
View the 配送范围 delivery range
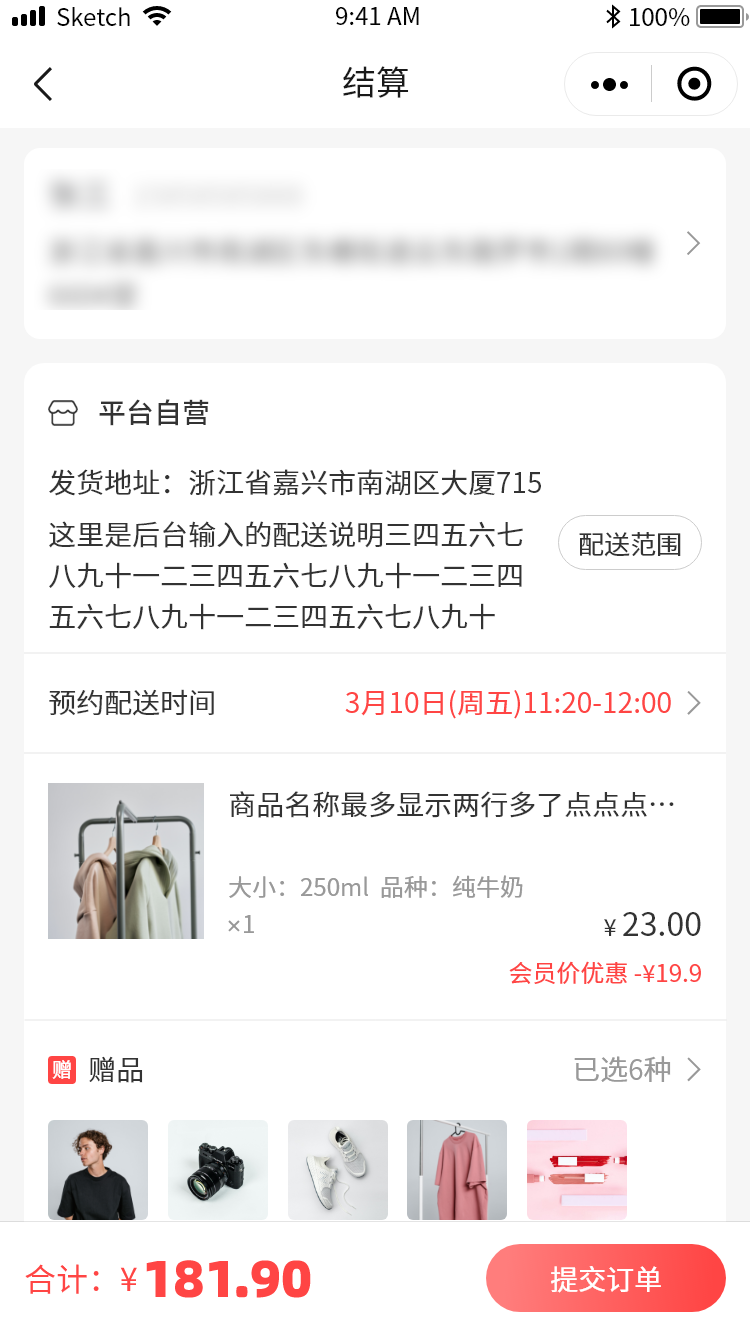point(629,544)
